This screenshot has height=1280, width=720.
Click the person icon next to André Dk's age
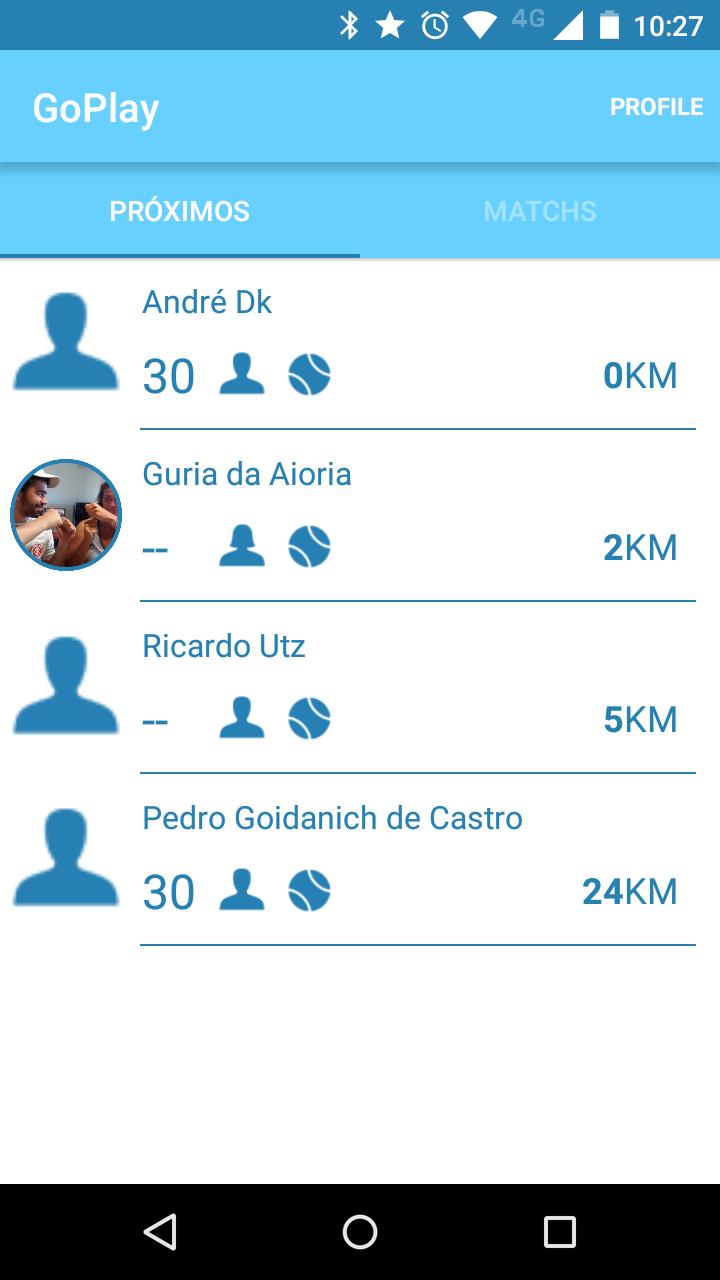(241, 374)
